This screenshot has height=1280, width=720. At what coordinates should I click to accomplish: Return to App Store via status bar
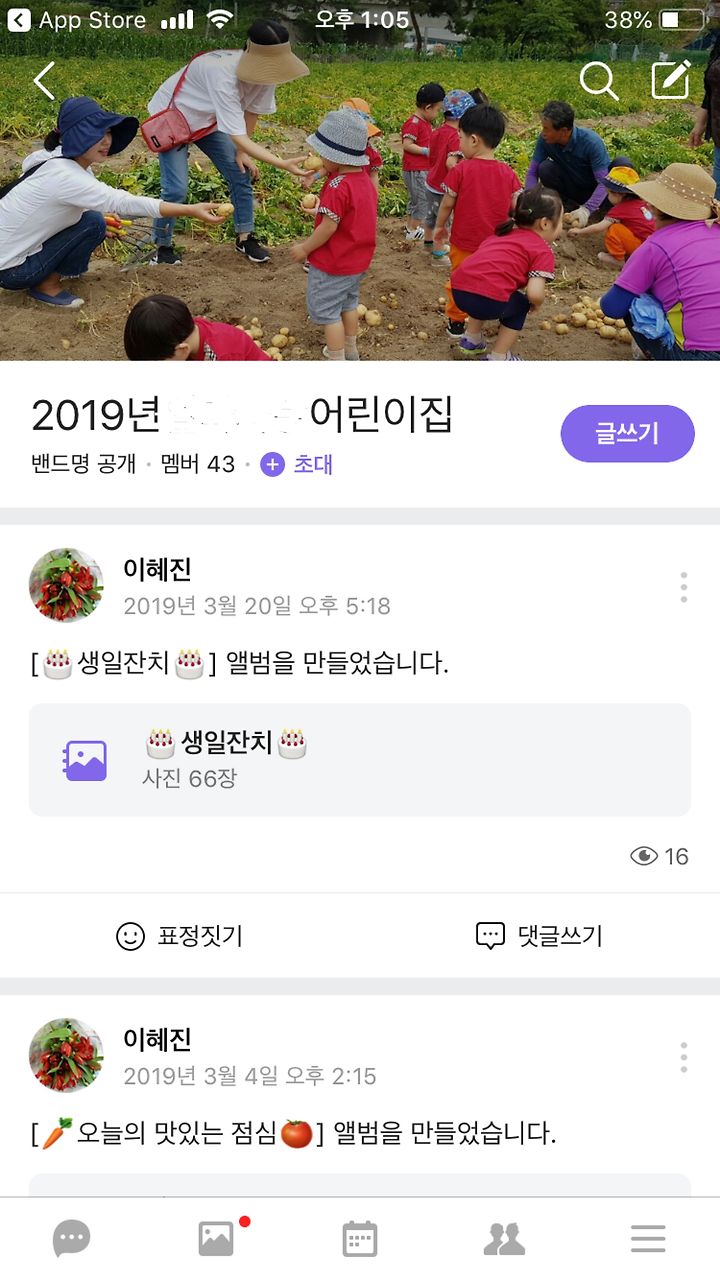coord(76,20)
